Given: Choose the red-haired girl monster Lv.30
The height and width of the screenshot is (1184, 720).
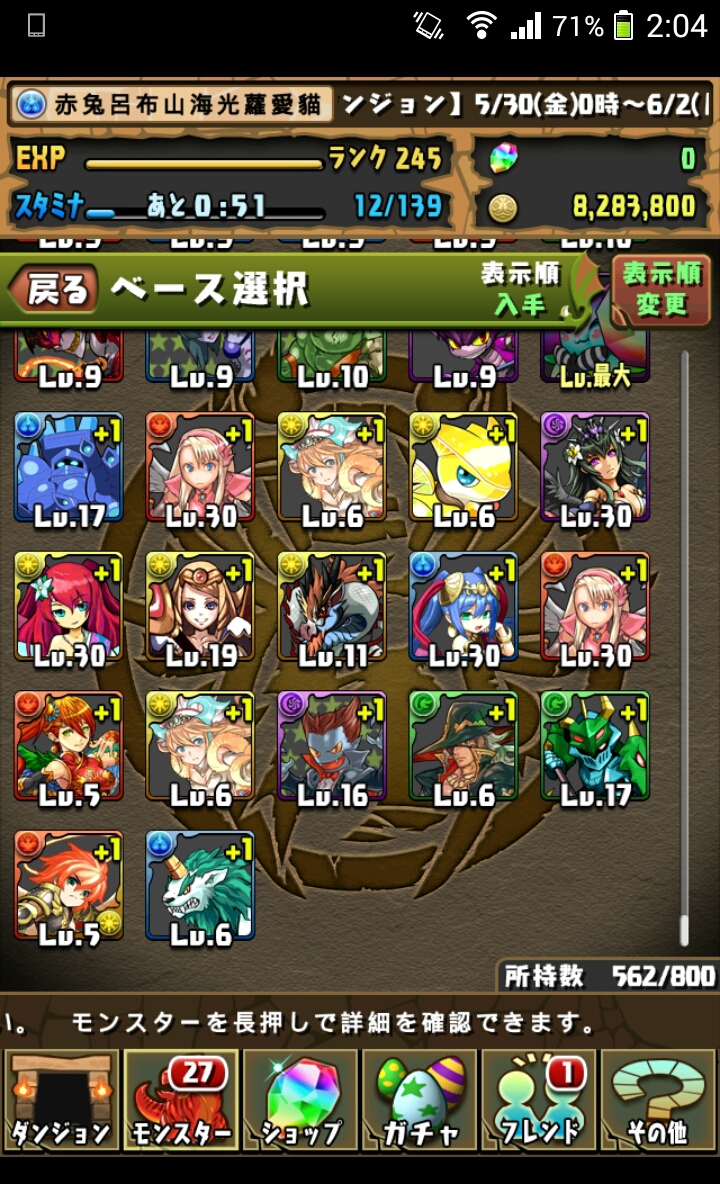Looking at the screenshot, I should (69, 606).
